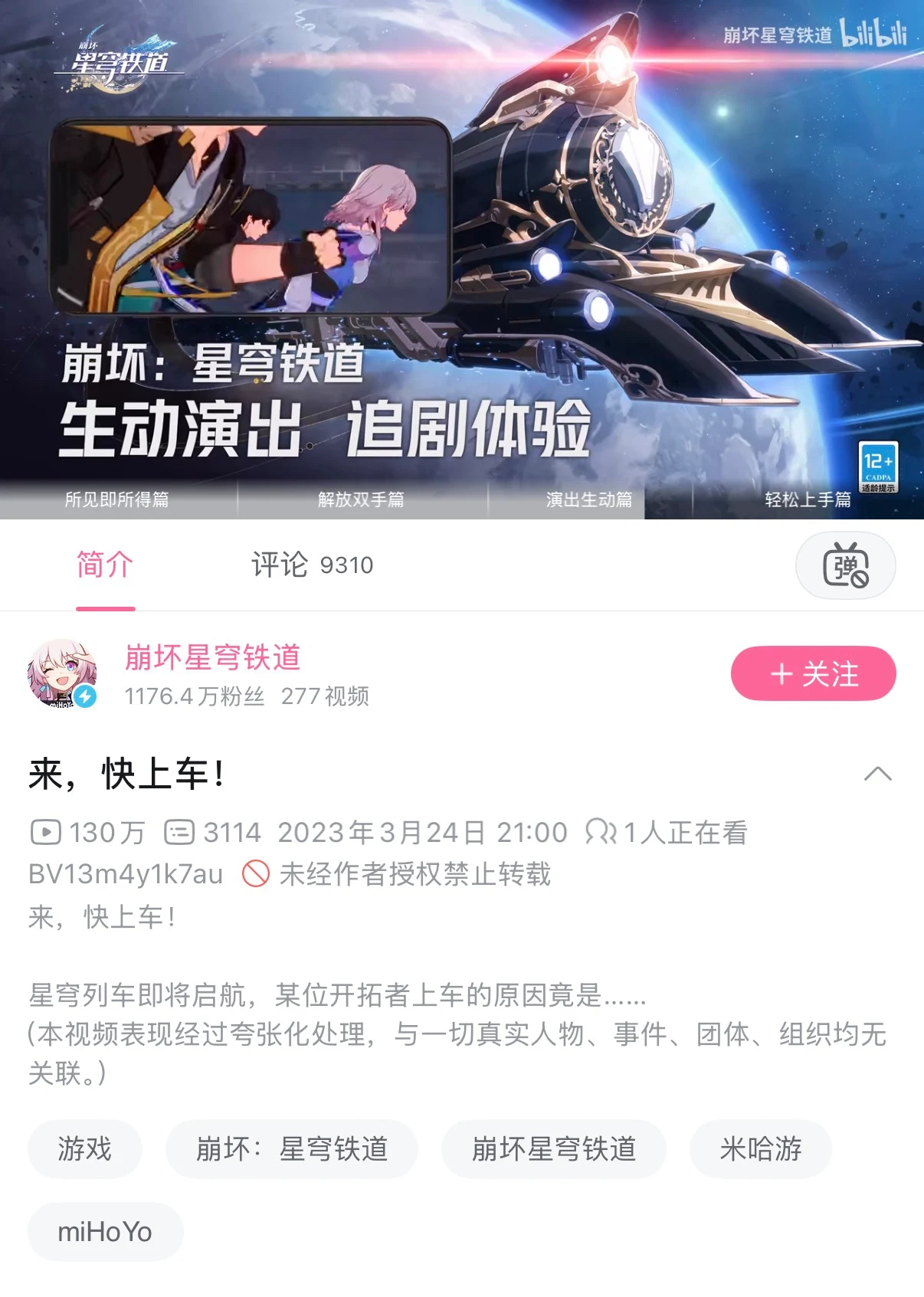The image size is (924, 1297).
Task: Open the miHoYo tag
Action: (x=105, y=1232)
